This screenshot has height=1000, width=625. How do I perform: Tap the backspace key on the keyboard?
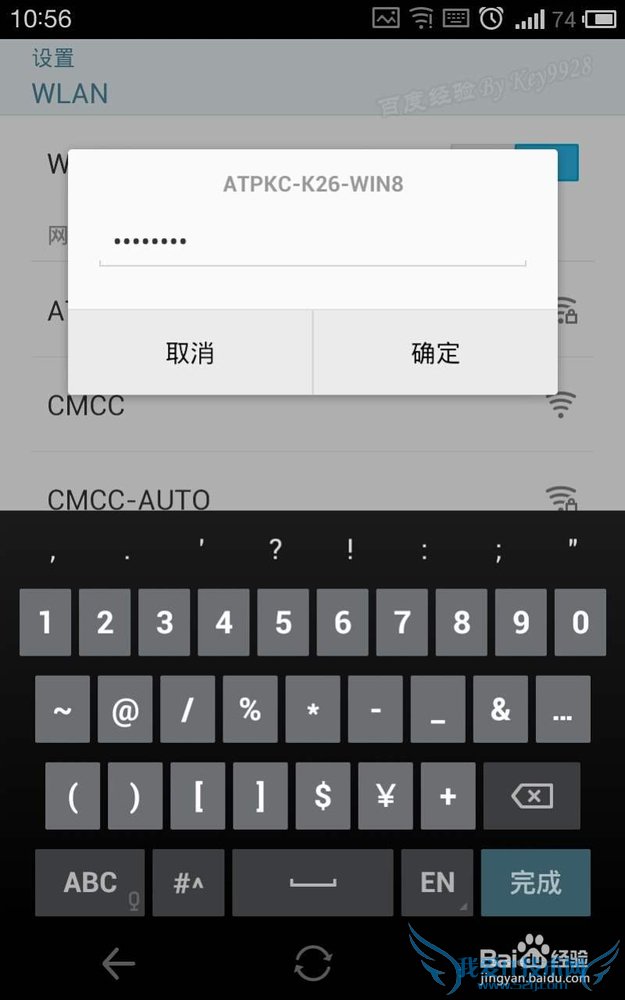pyautogui.click(x=531, y=796)
